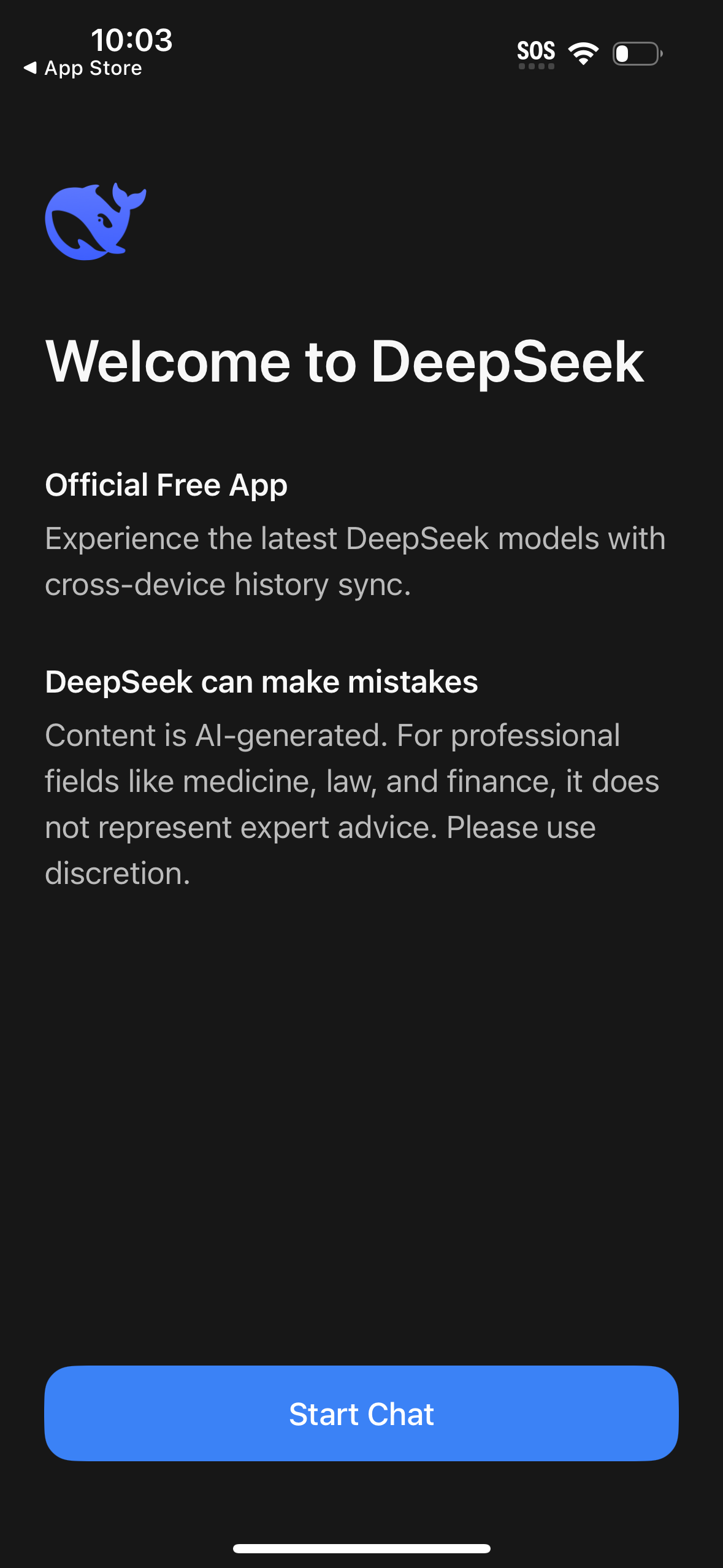Tap the clock showing 10:03

(132, 40)
